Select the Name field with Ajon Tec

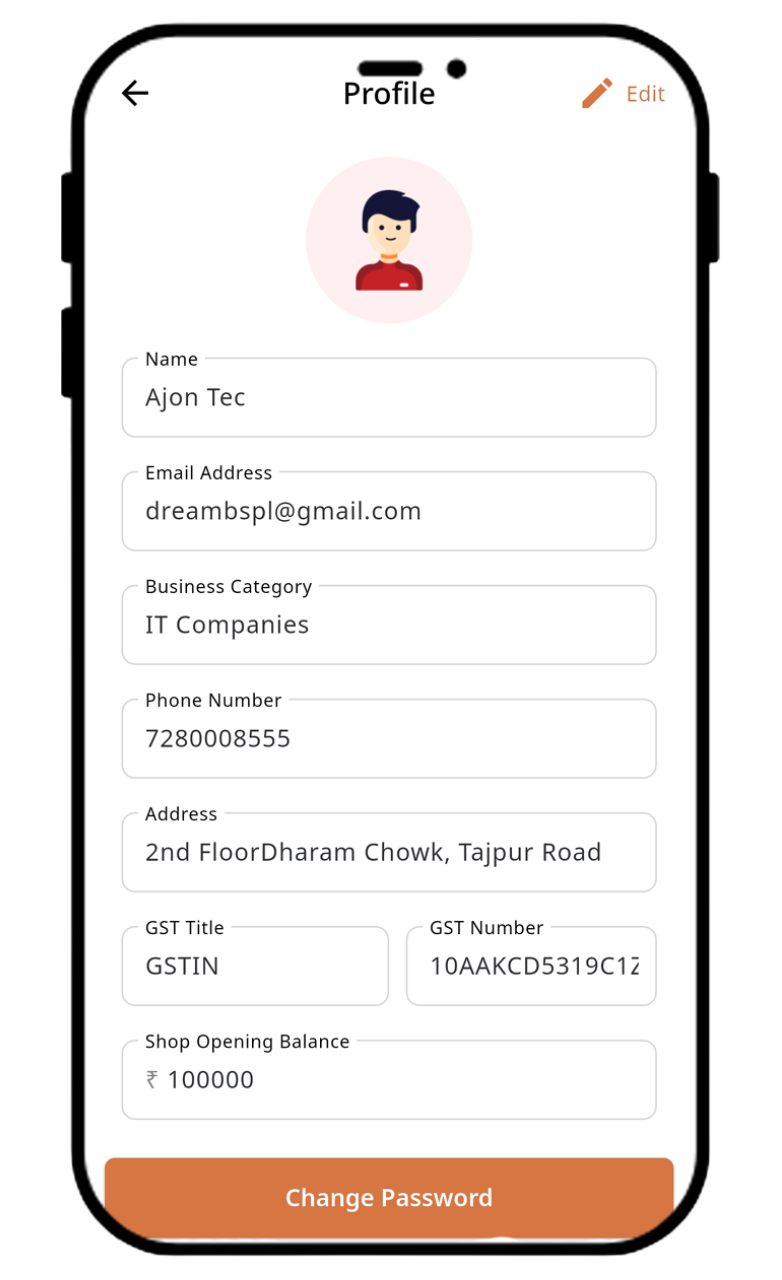click(x=389, y=398)
